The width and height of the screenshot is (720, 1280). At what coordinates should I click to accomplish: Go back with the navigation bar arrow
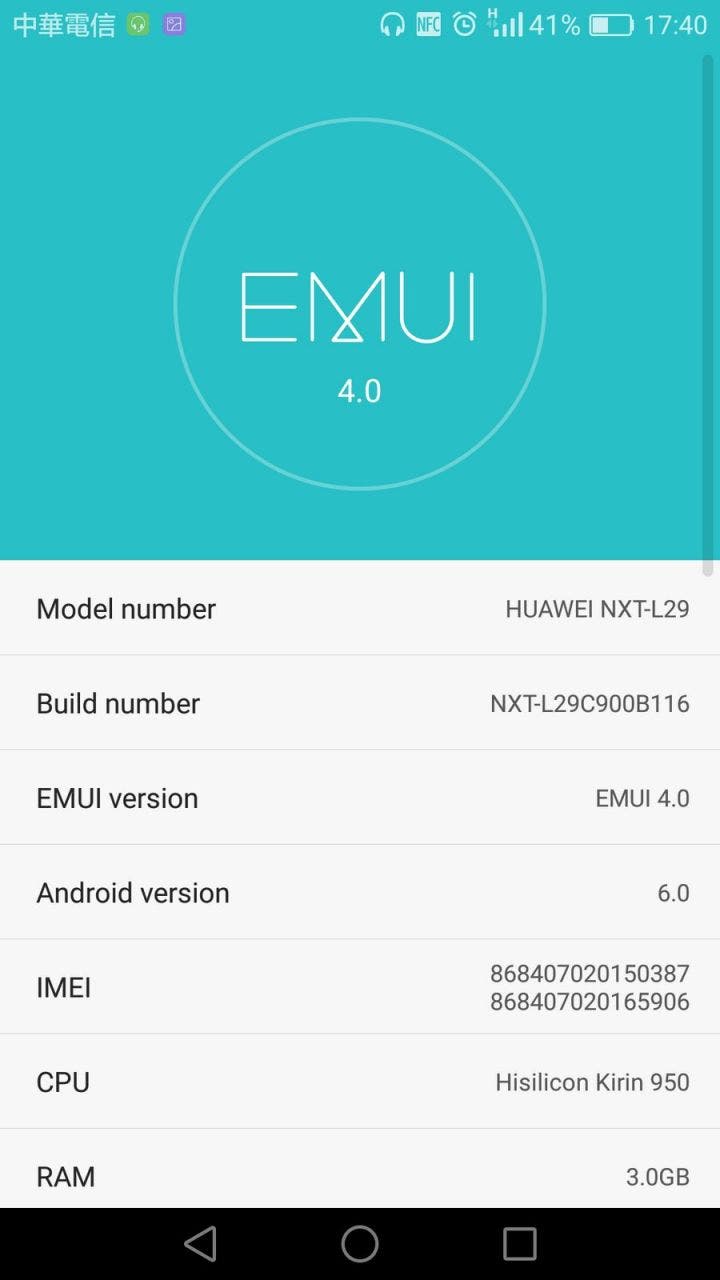[200, 1244]
